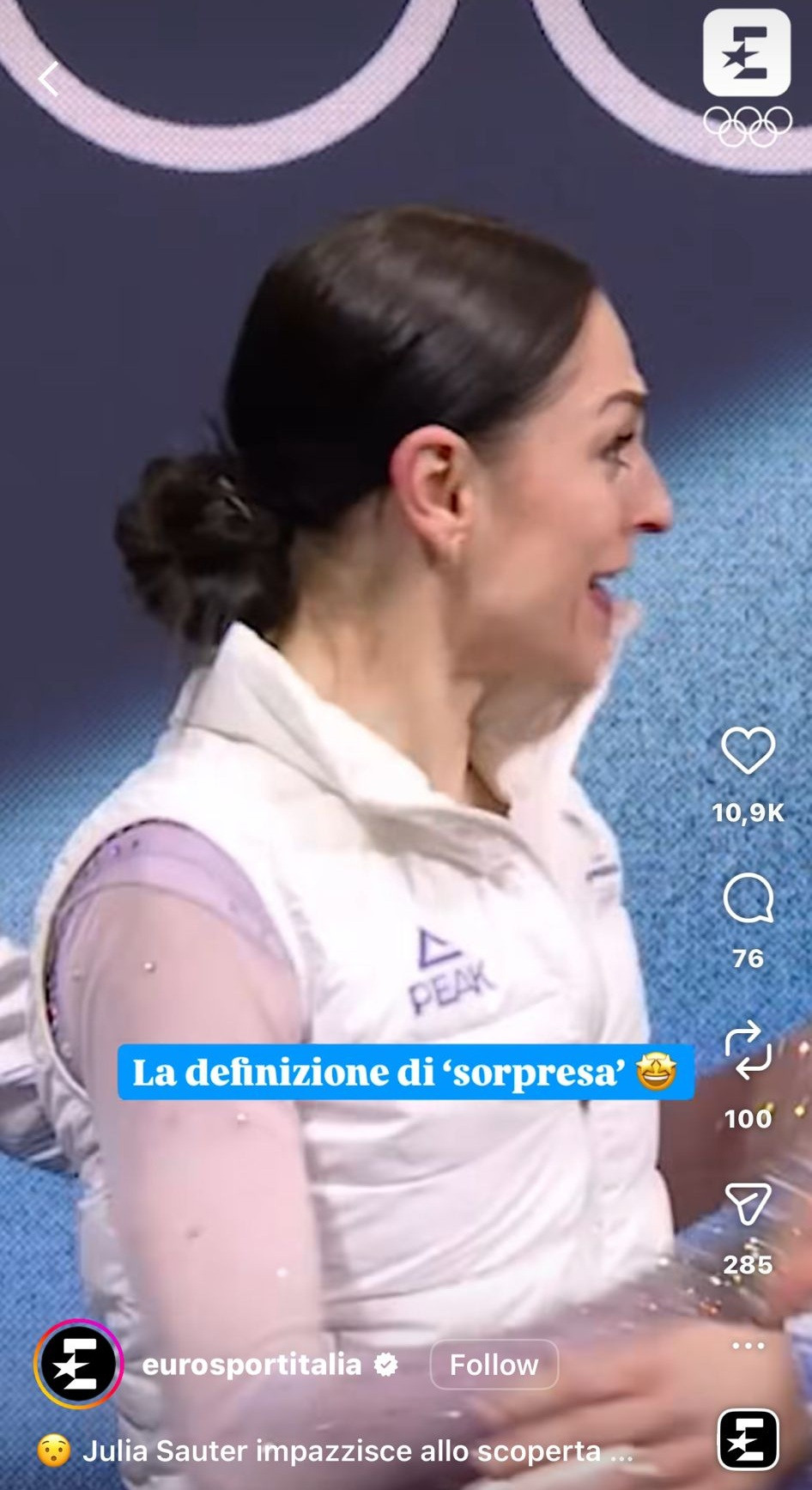812x1490 pixels.
Task: Open the comments on this reel
Action: (748, 899)
